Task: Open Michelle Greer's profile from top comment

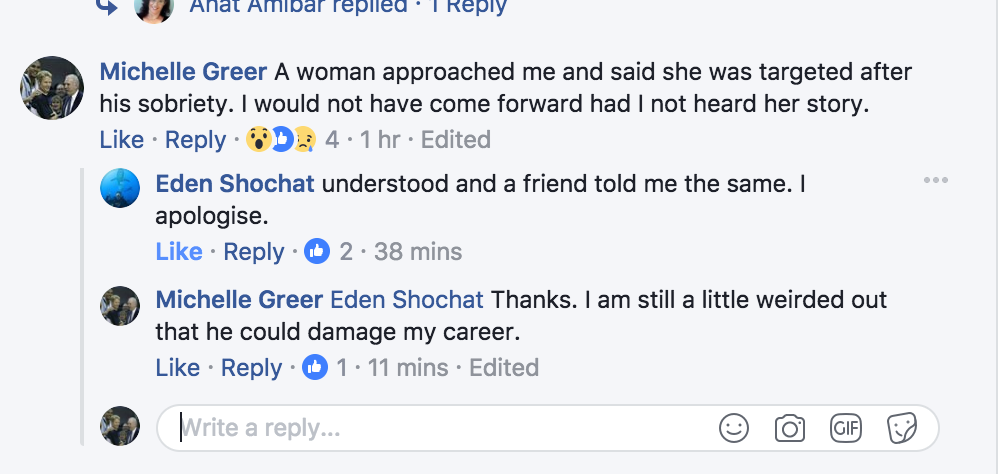Action: click(183, 72)
